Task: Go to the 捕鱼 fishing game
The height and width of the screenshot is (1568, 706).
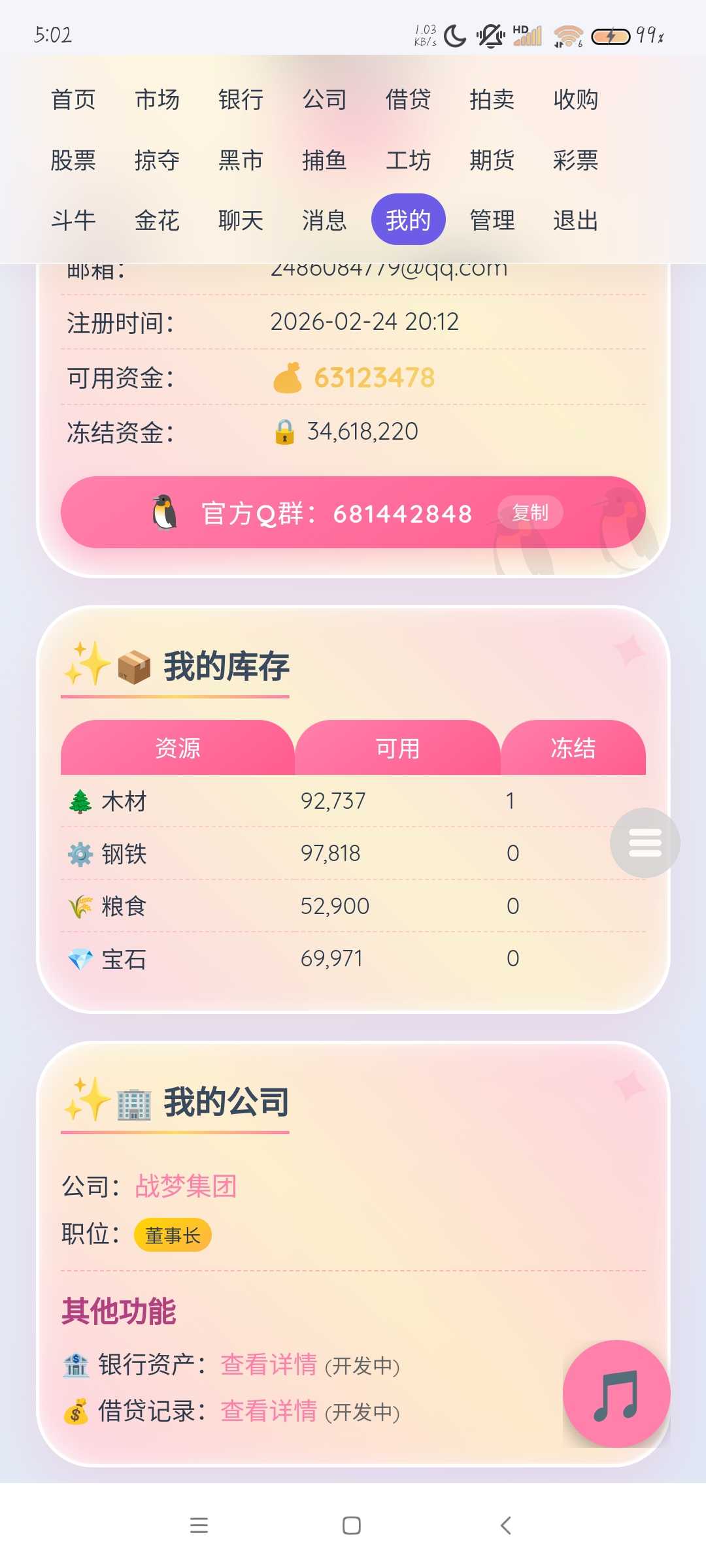Action: click(324, 160)
